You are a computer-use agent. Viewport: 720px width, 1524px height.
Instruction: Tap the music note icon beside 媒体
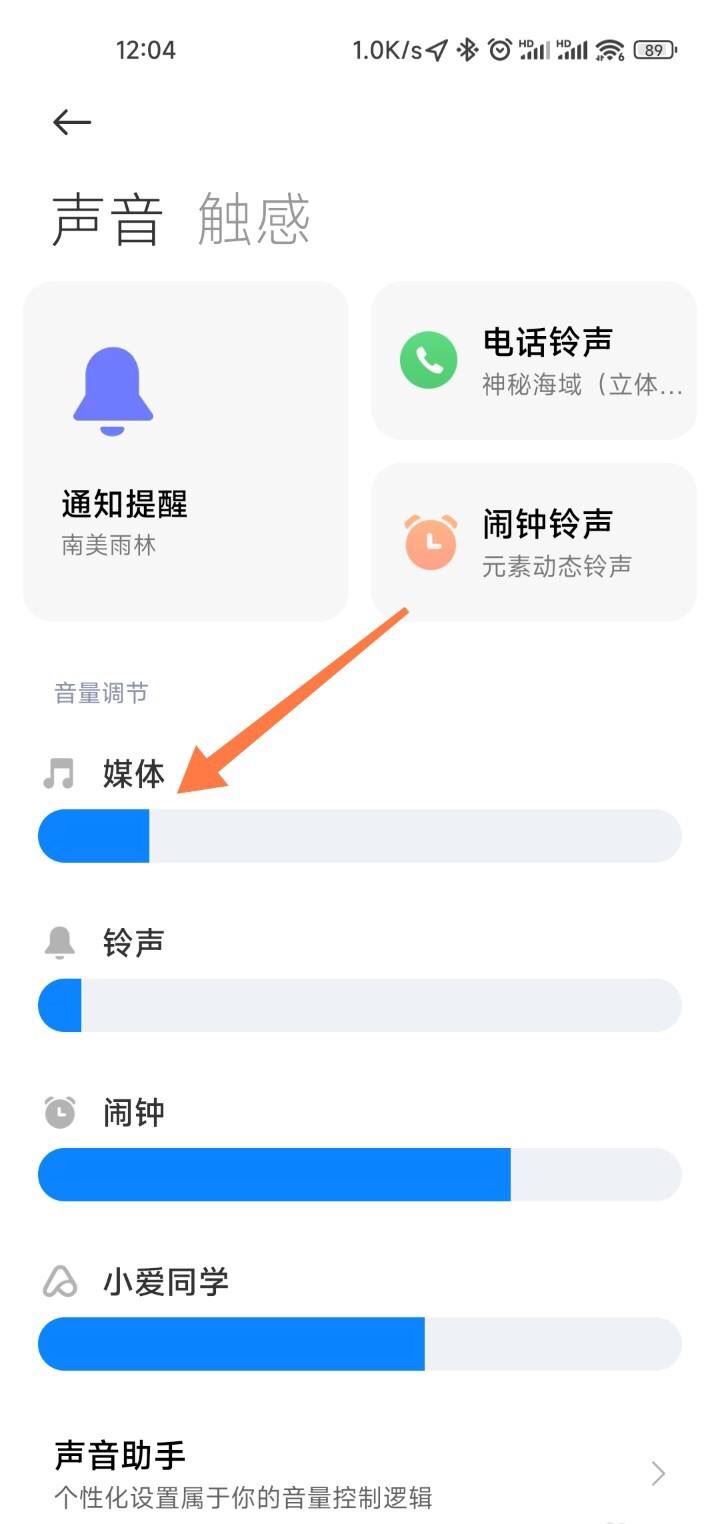pyautogui.click(x=58, y=773)
